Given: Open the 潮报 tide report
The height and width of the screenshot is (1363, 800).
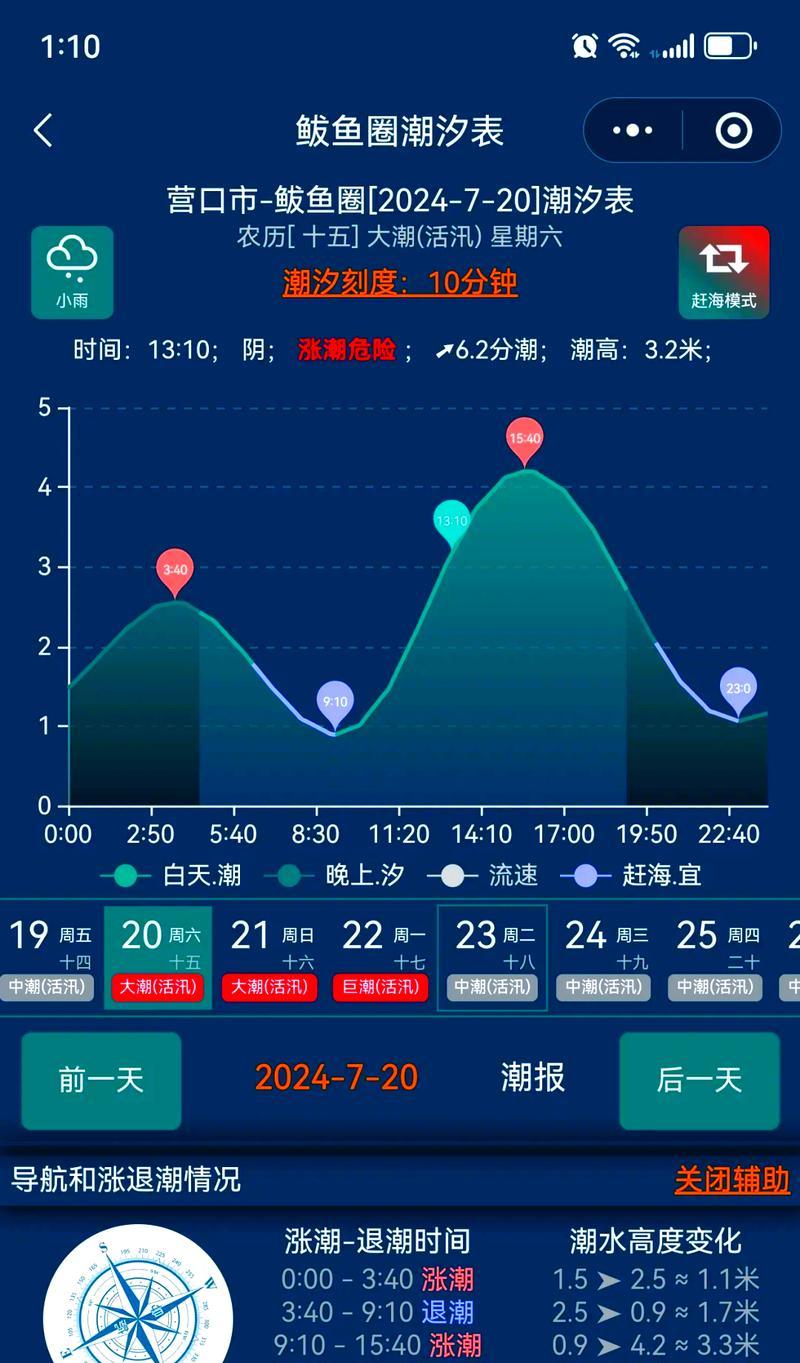Looking at the screenshot, I should click(x=532, y=1078).
